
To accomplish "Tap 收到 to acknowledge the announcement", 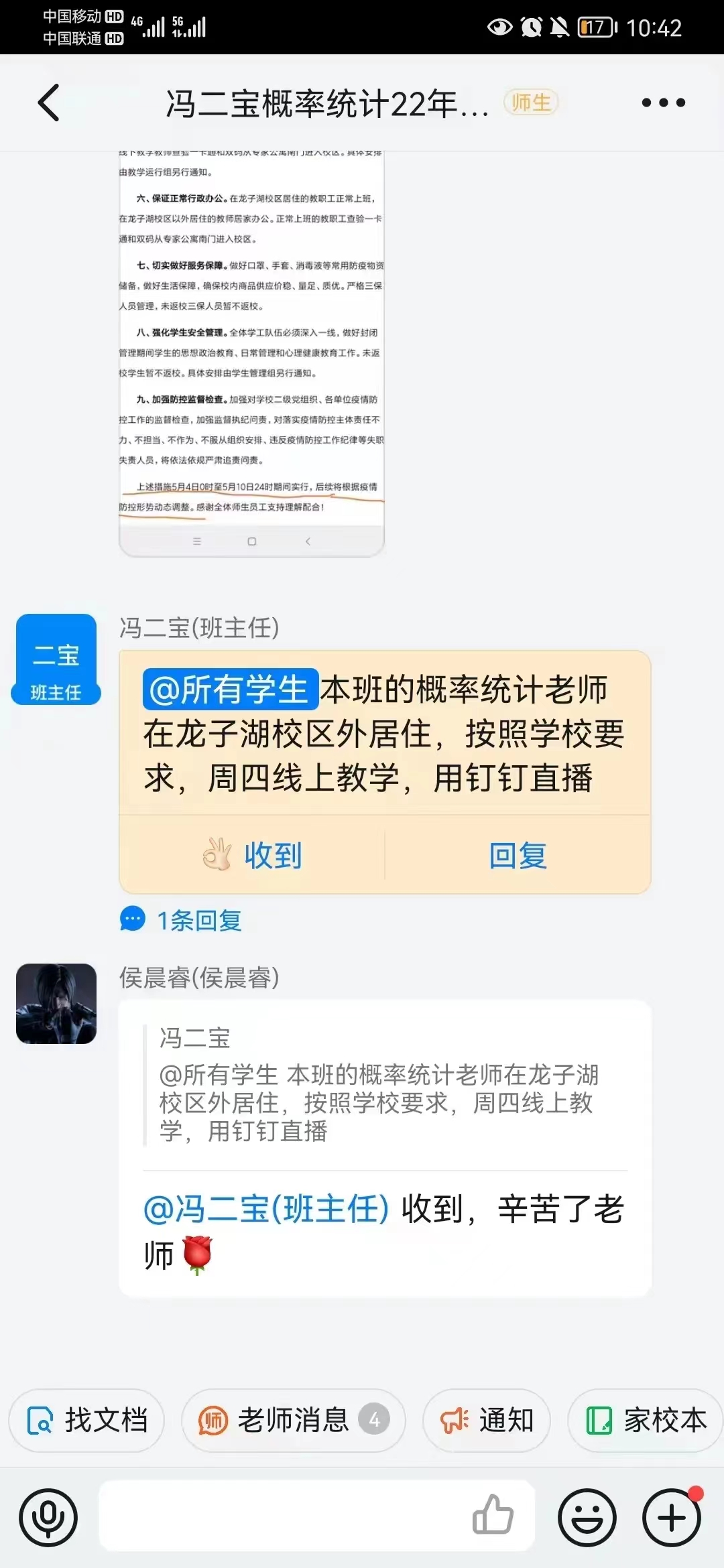I will (253, 855).
